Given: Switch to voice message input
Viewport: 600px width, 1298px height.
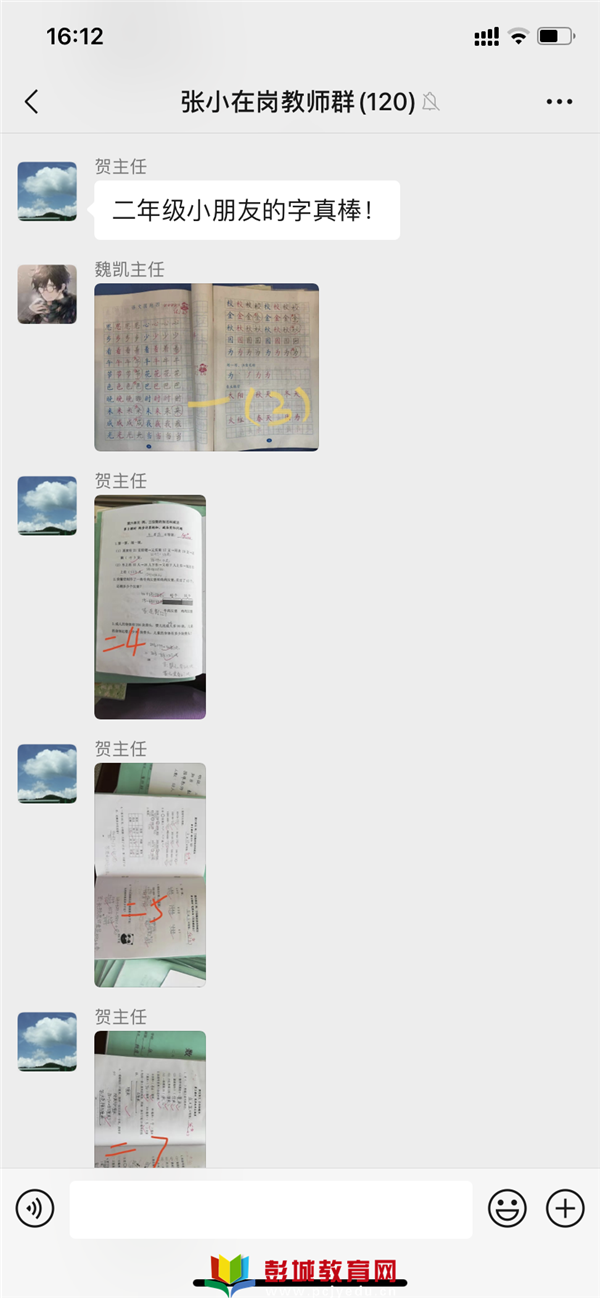Looking at the screenshot, I should pyautogui.click(x=35, y=1209).
